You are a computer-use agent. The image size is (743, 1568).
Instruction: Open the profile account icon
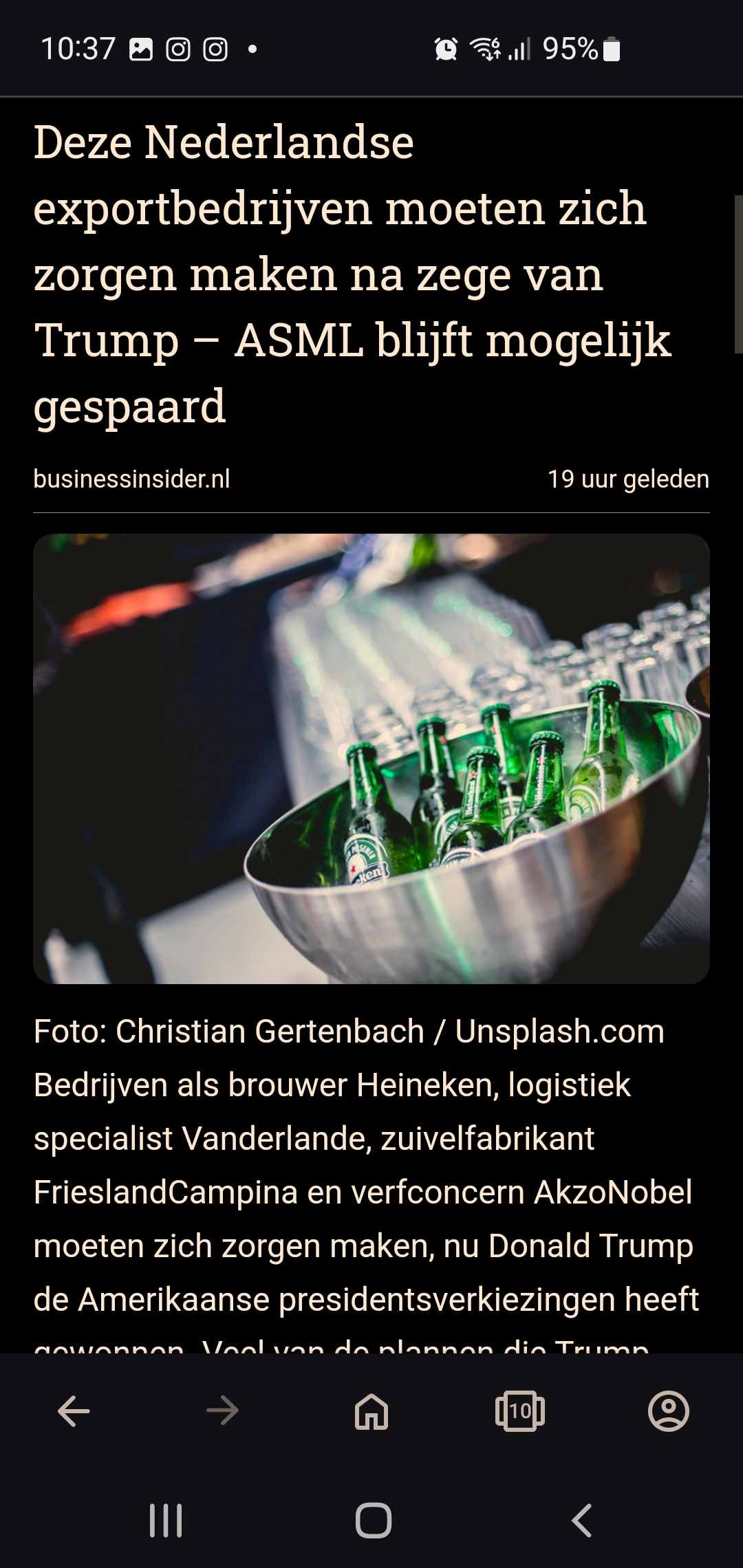pos(669,1412)
